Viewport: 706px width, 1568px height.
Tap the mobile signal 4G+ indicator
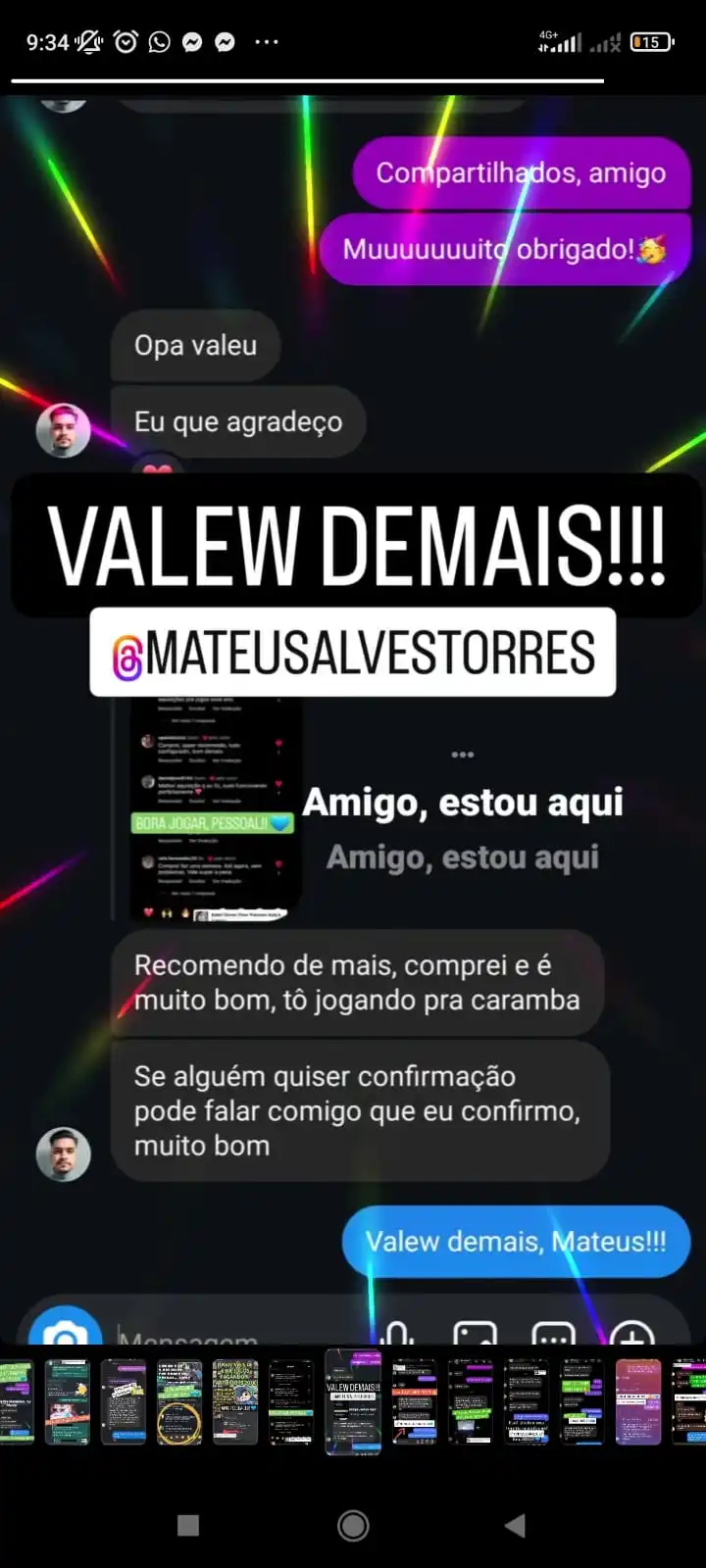tap(557, 41)
